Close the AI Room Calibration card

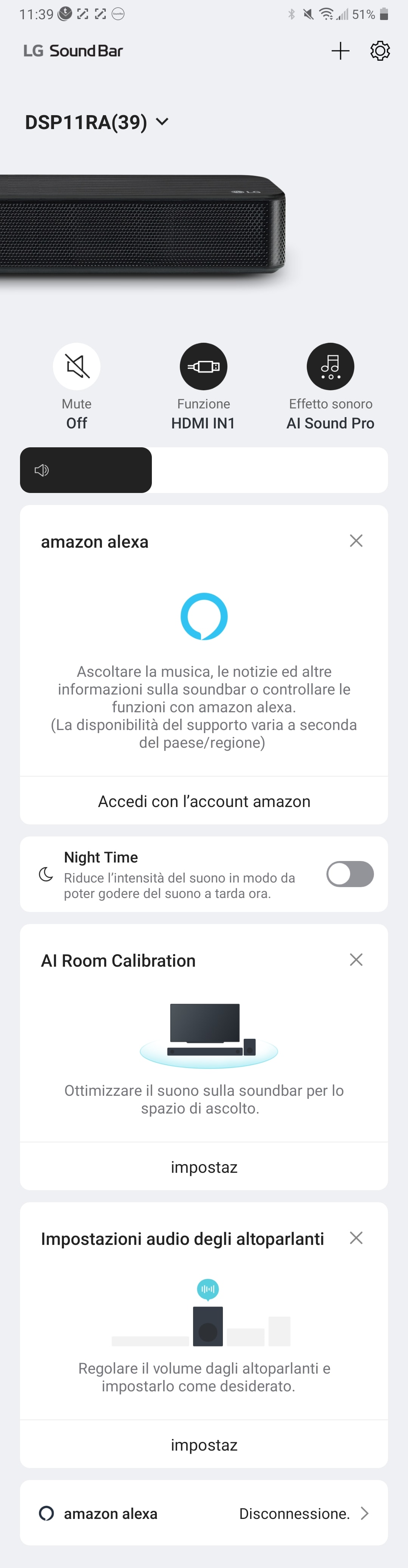(x=356, y=960)
